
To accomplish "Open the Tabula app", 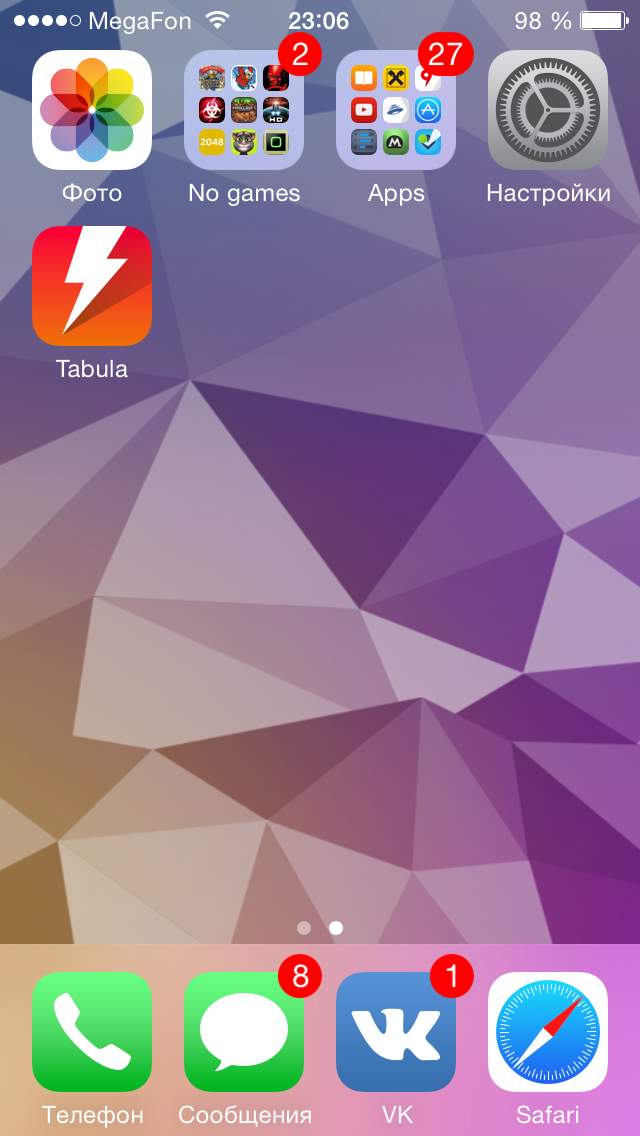I will (92, 286).
